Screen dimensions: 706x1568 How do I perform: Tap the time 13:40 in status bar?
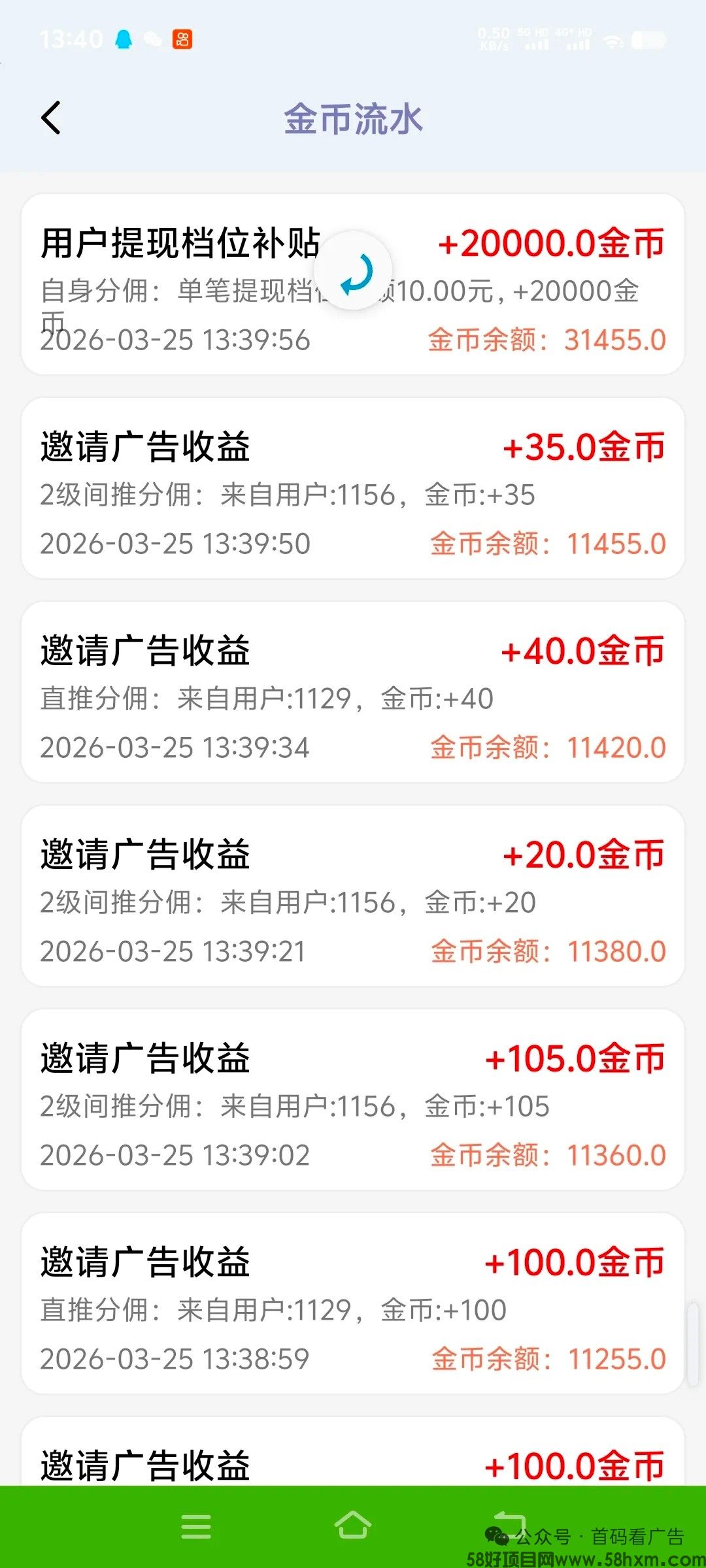tap(70, 41)
